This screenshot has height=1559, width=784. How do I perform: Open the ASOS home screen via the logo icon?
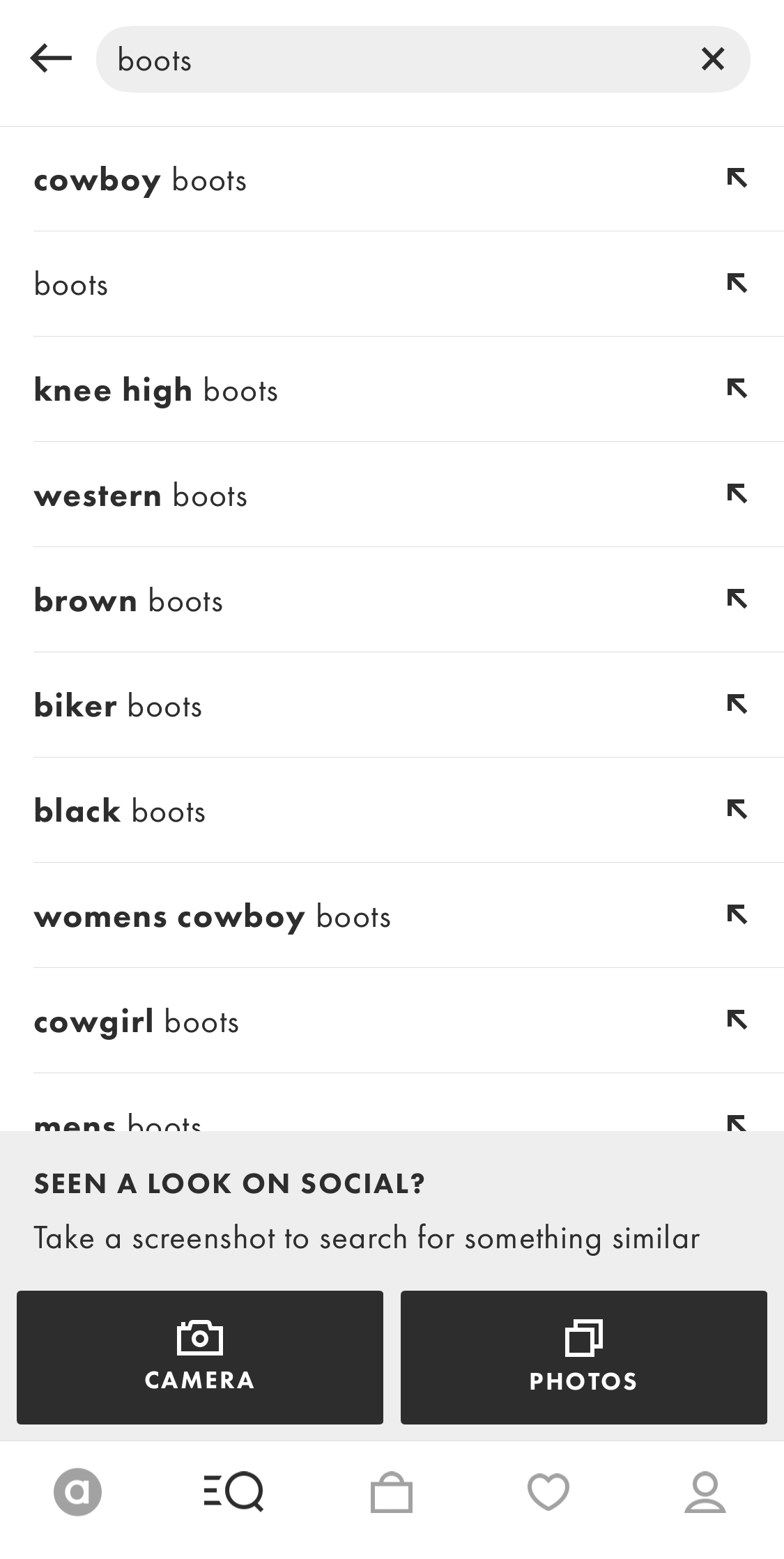[78, 1493]
